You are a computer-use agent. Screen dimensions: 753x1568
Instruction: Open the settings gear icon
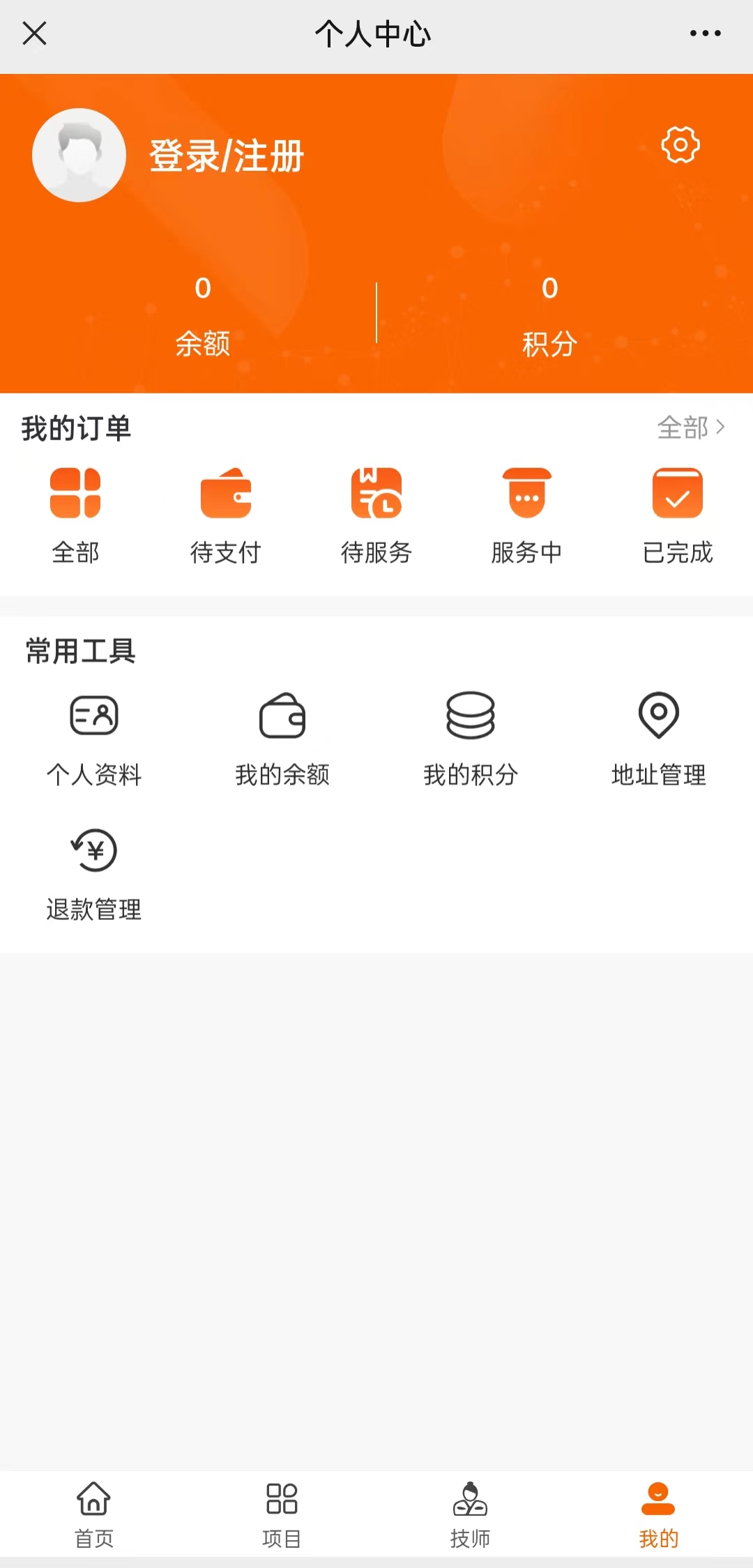(x=680, y=145)
